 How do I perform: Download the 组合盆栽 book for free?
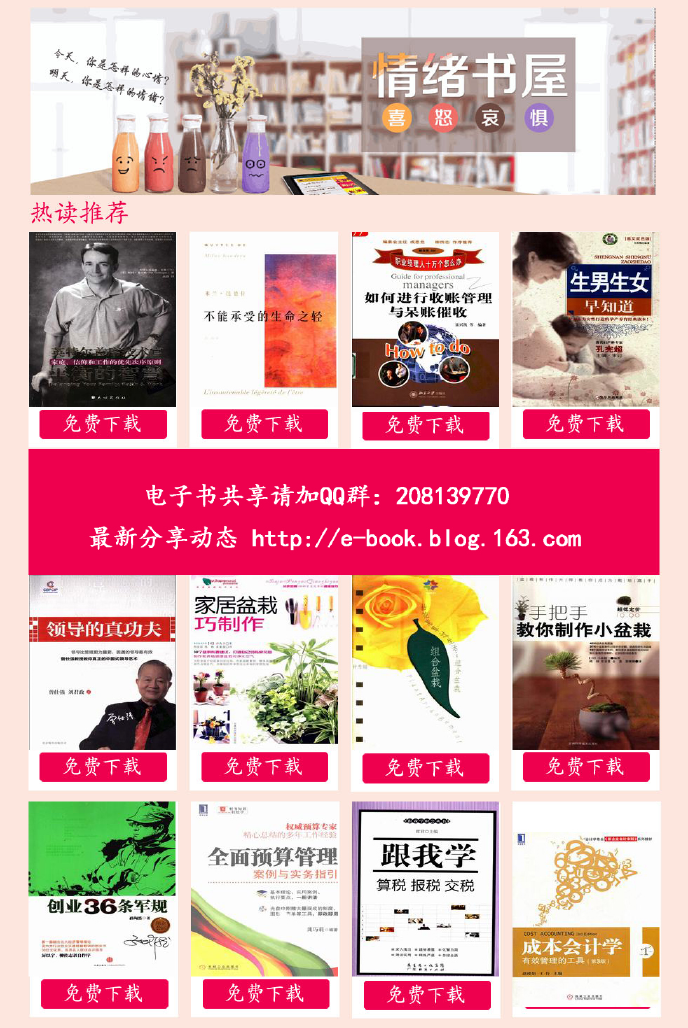coord(425,768)
